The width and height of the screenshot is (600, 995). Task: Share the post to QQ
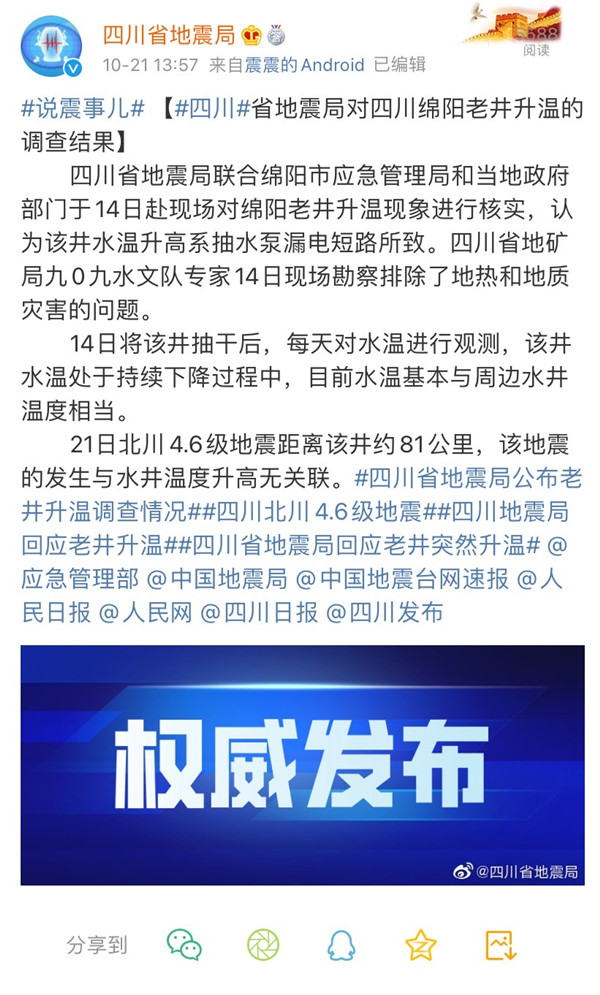coord(341,944)
